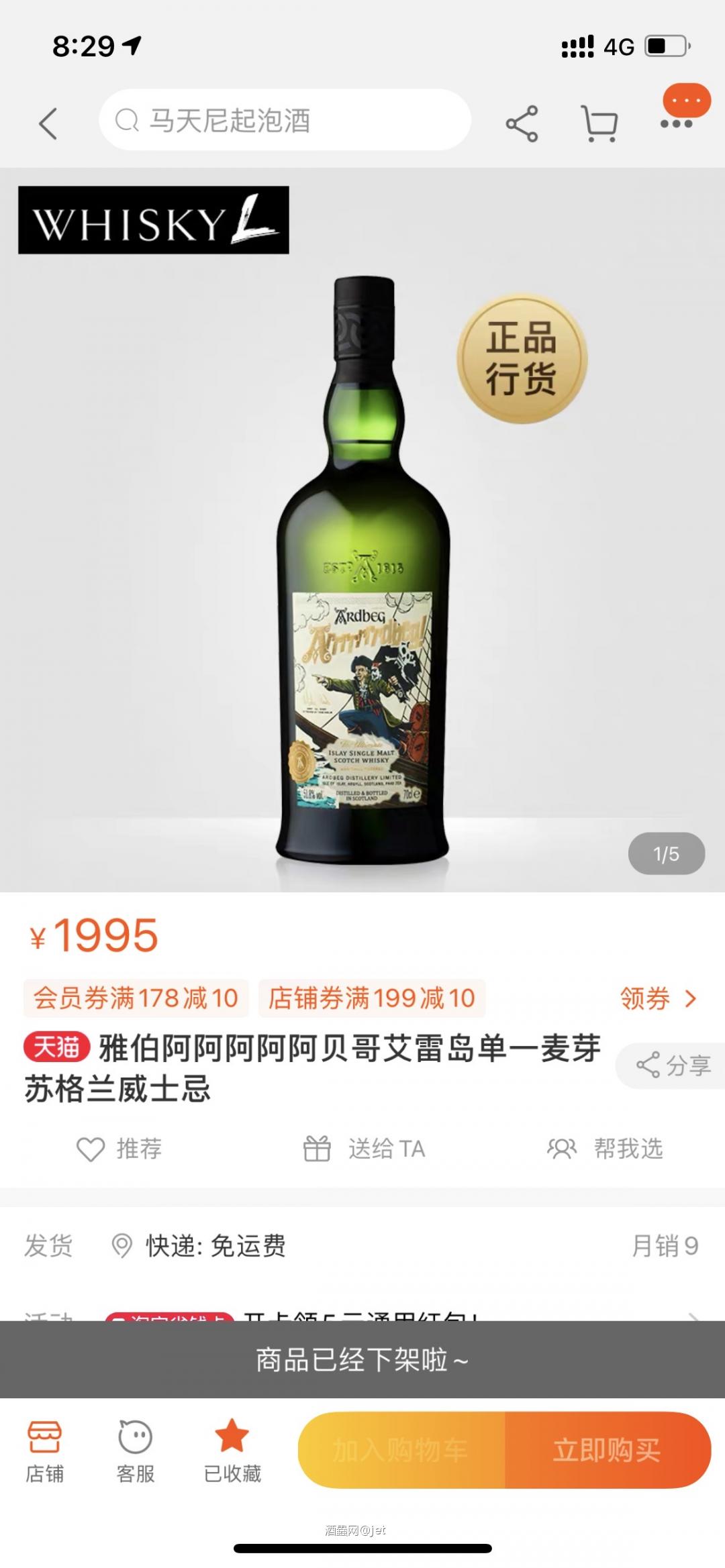Go back using the back arrow
The height and width of the screenshot is (1568, 725).
click(48, 123)
